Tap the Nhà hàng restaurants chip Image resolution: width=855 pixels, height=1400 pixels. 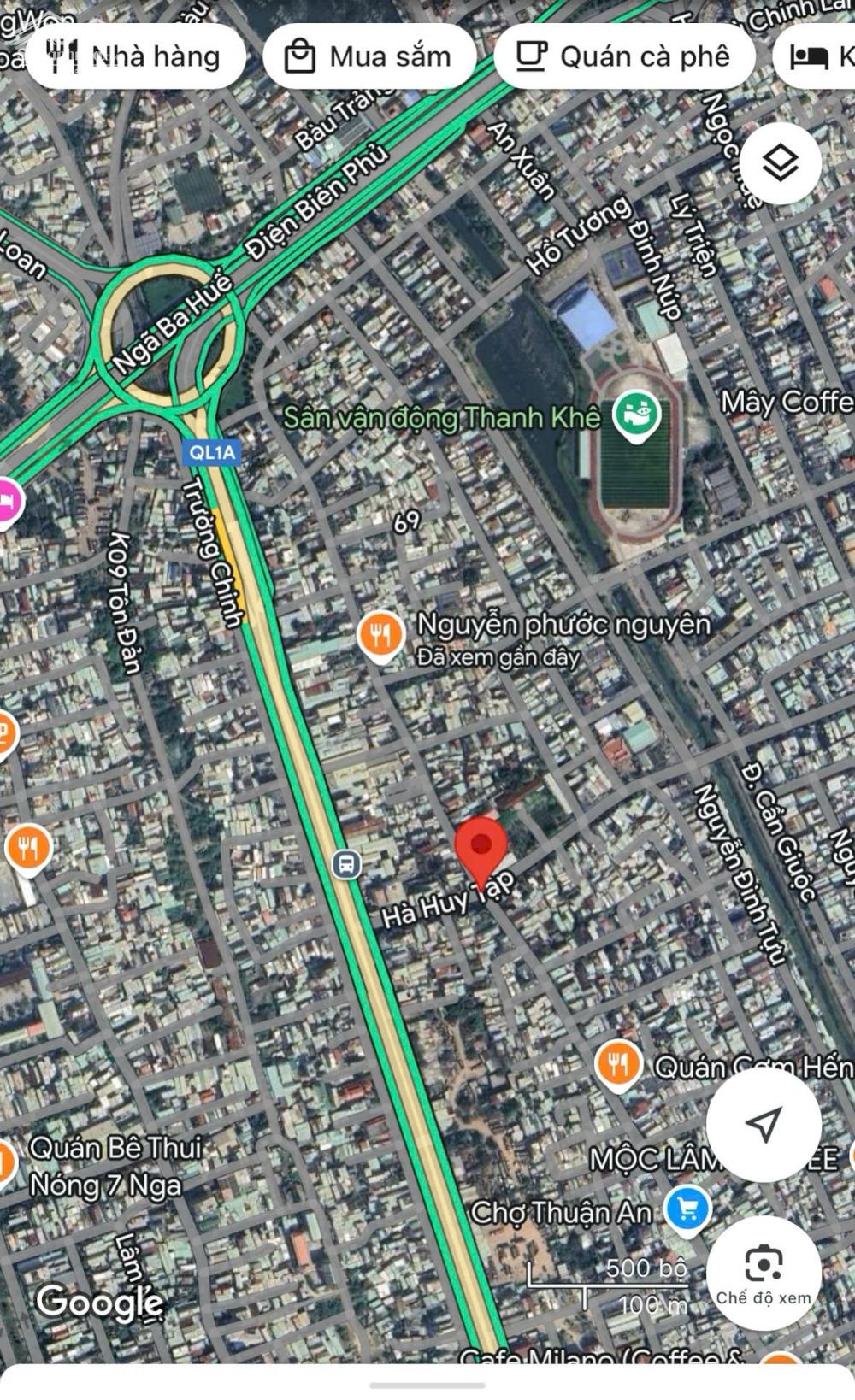tap(135, 56)
